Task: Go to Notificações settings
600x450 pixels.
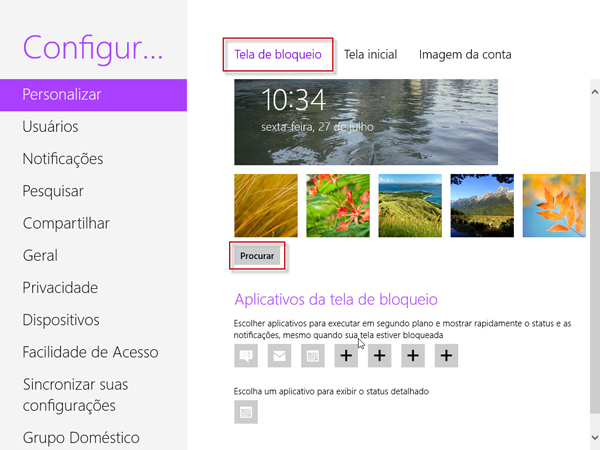Action: pyautogui.click(x=62, y=159)
